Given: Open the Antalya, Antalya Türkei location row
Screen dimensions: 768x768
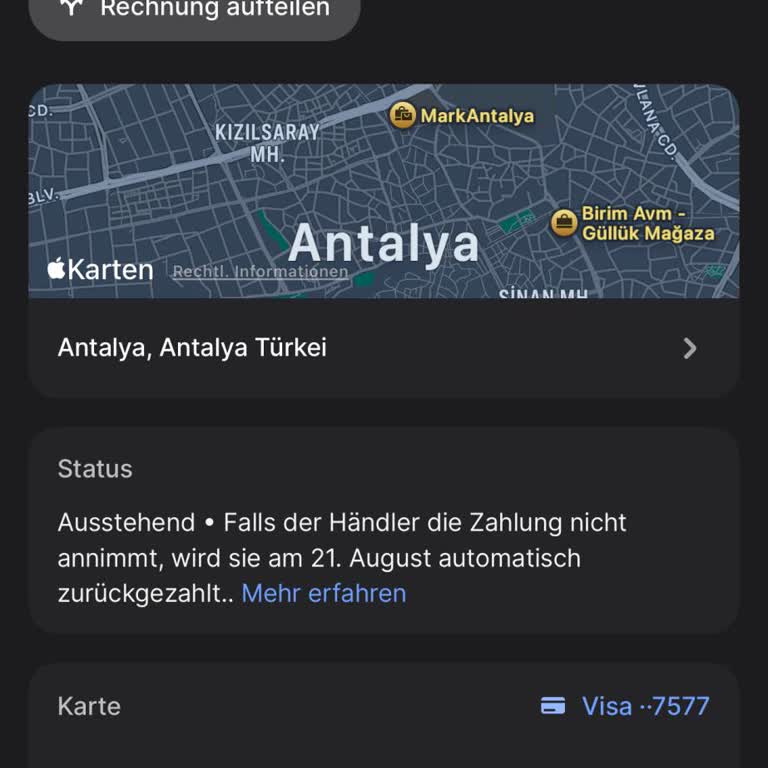Looking at the screenshot, I should 384,348.
